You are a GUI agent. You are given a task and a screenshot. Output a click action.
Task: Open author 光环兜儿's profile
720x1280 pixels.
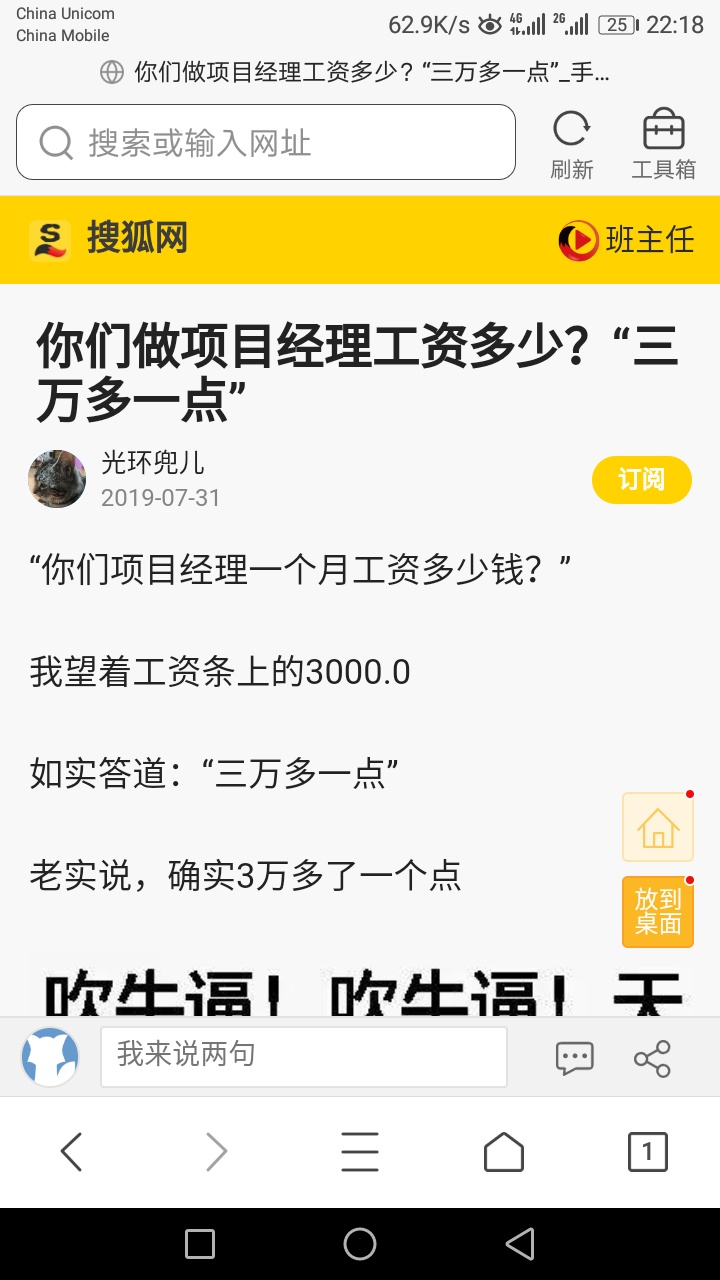point(153,462)
